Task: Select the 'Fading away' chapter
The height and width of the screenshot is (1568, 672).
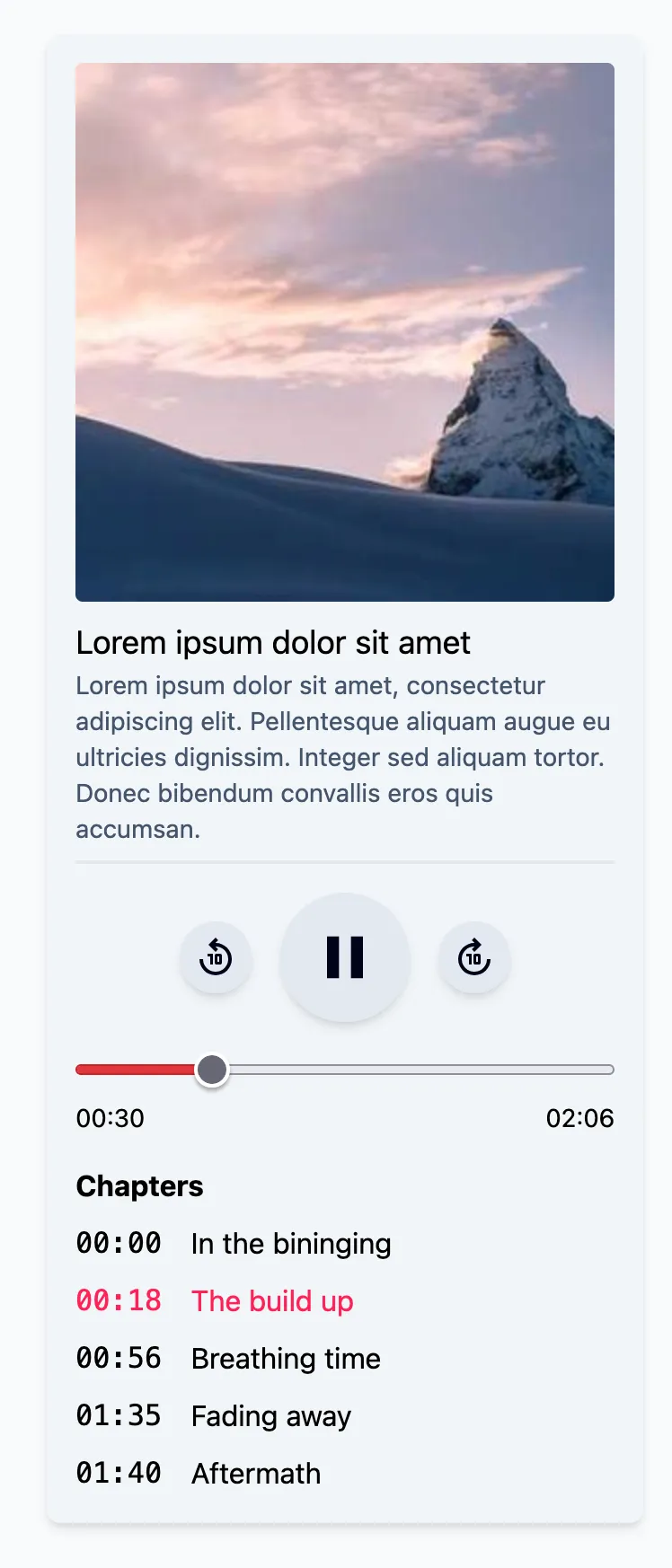Action: pyautogui.click(x=270, y=1415)
